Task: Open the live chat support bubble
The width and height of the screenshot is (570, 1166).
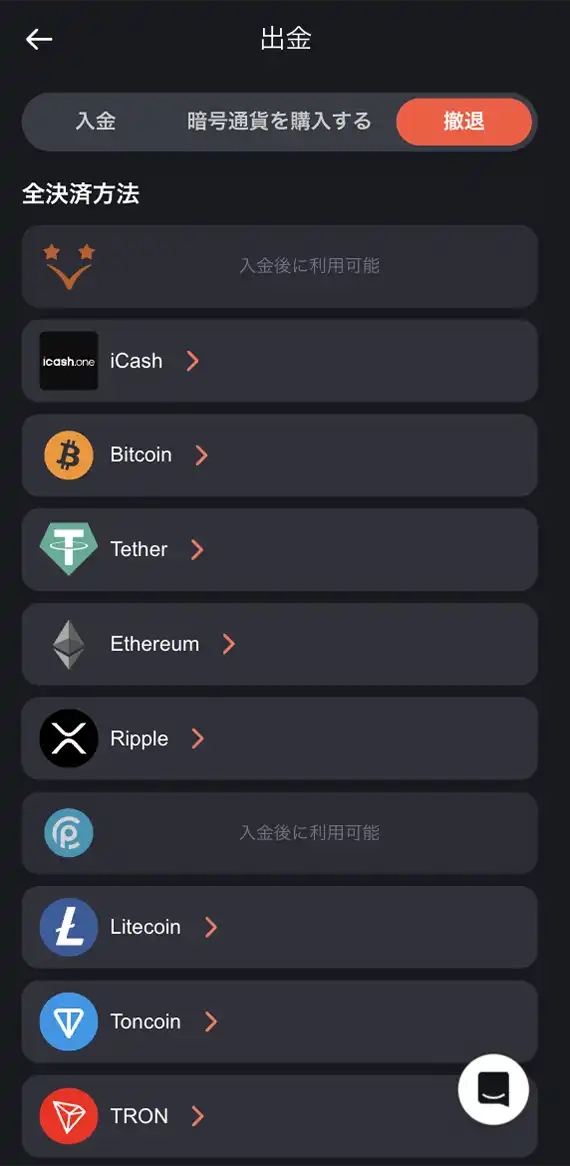Action: pos(493,1089)
